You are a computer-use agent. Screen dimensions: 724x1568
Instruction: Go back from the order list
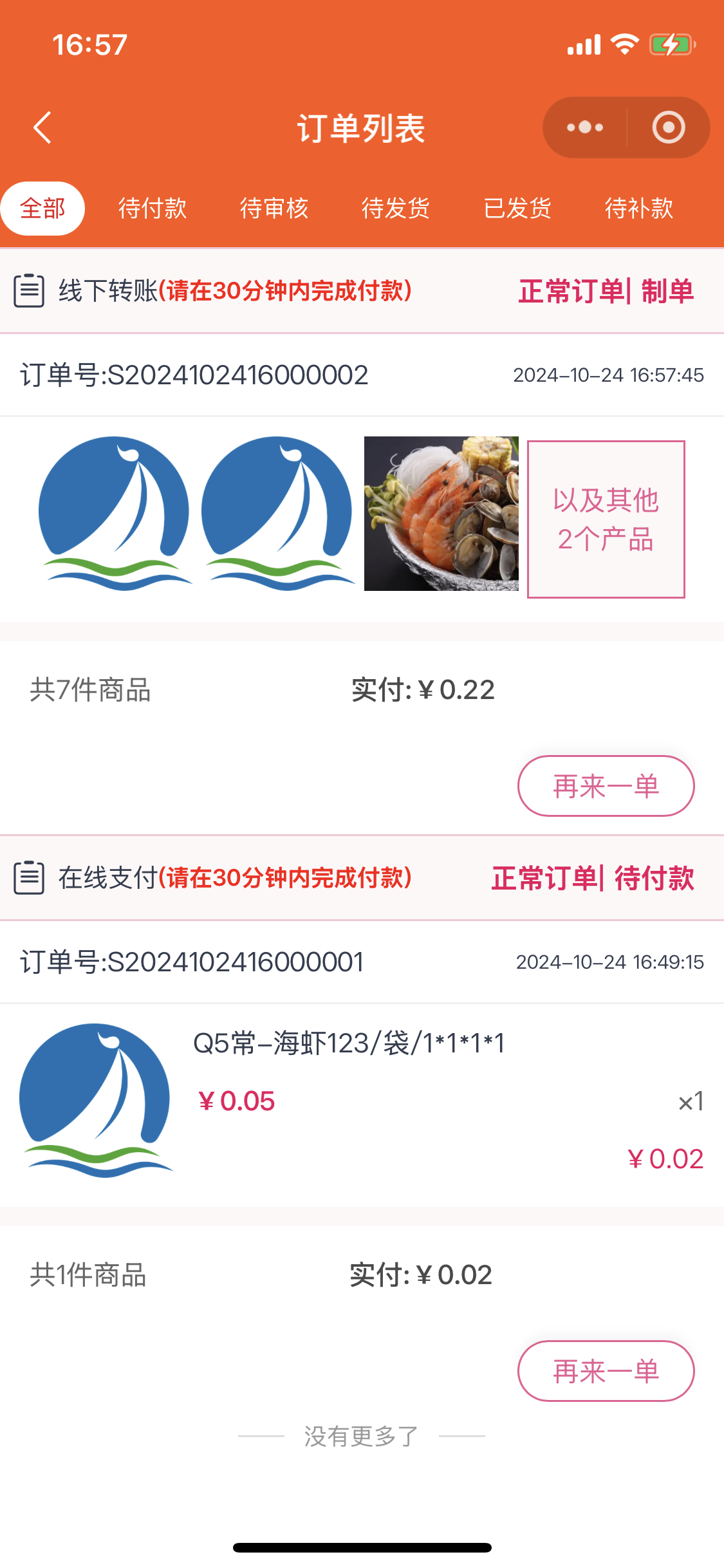42,127
